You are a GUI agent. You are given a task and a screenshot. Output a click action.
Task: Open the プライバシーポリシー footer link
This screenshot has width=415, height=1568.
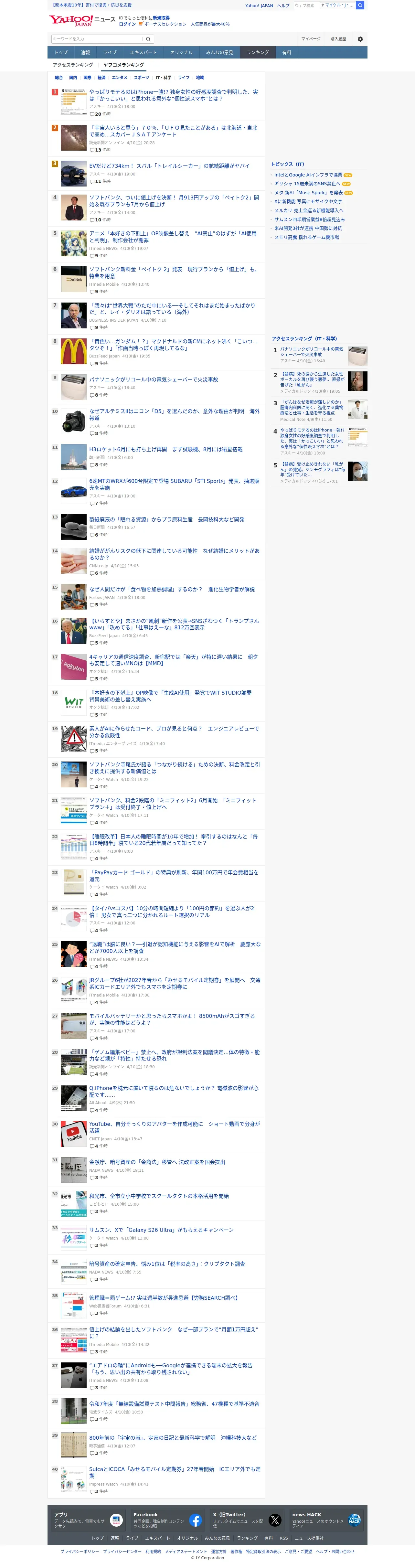pyautogui.click(x=80, y=1552)
